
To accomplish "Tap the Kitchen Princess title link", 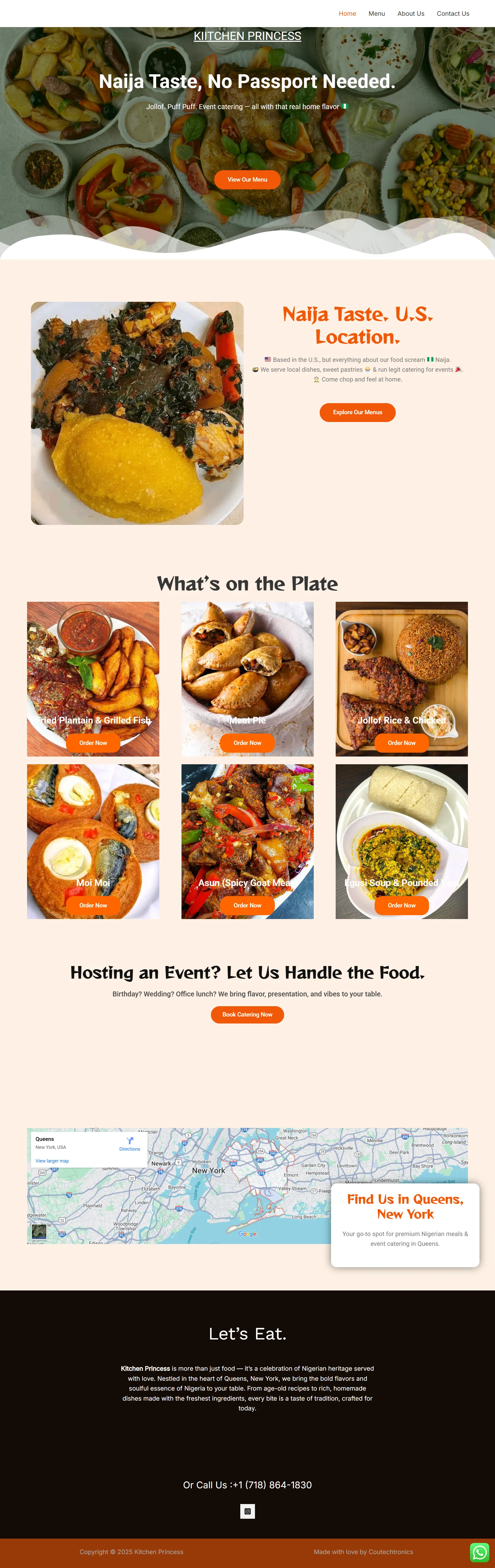I will click(x=247, y=36).
